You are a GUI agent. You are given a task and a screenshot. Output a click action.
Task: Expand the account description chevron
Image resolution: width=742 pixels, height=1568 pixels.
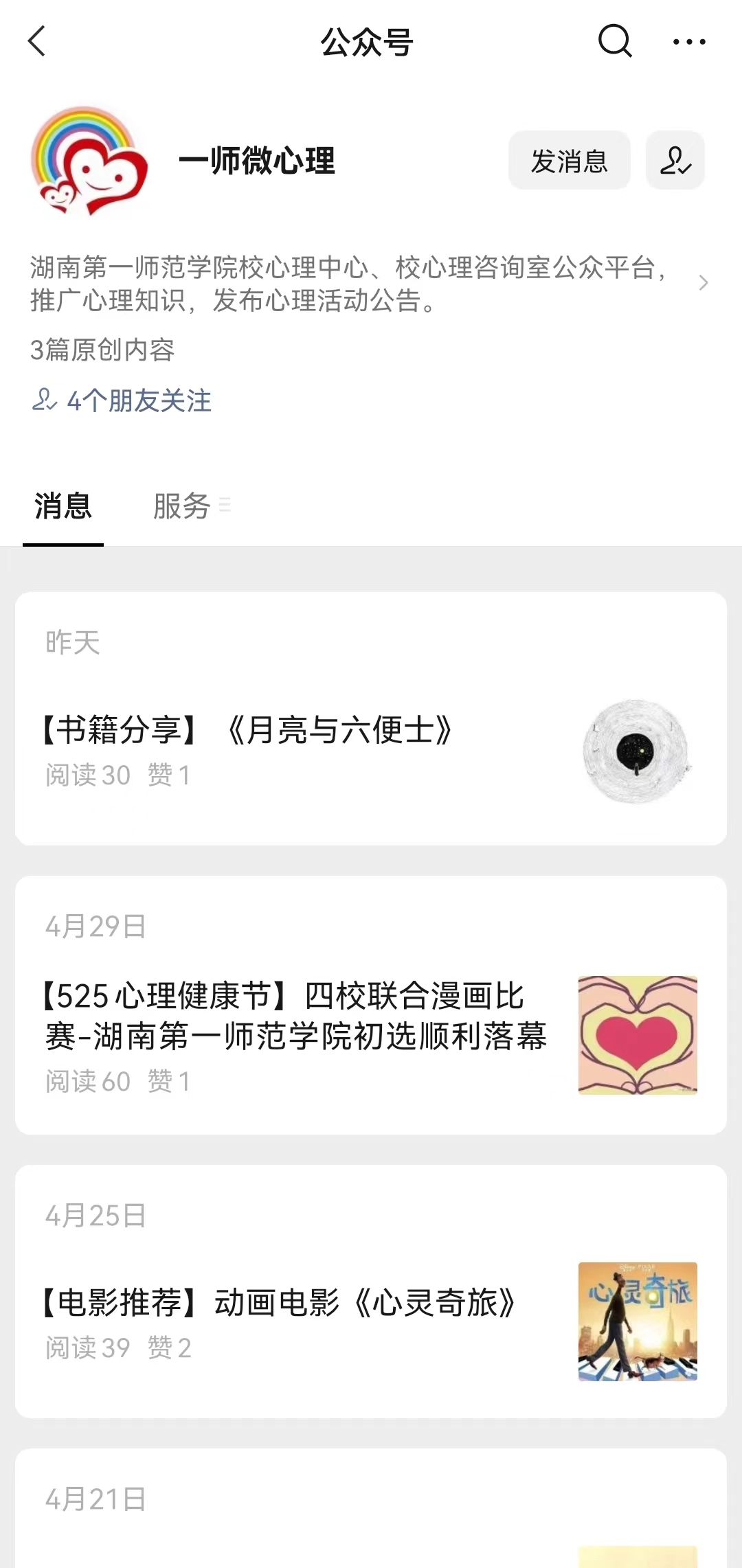tap(703, 283)
